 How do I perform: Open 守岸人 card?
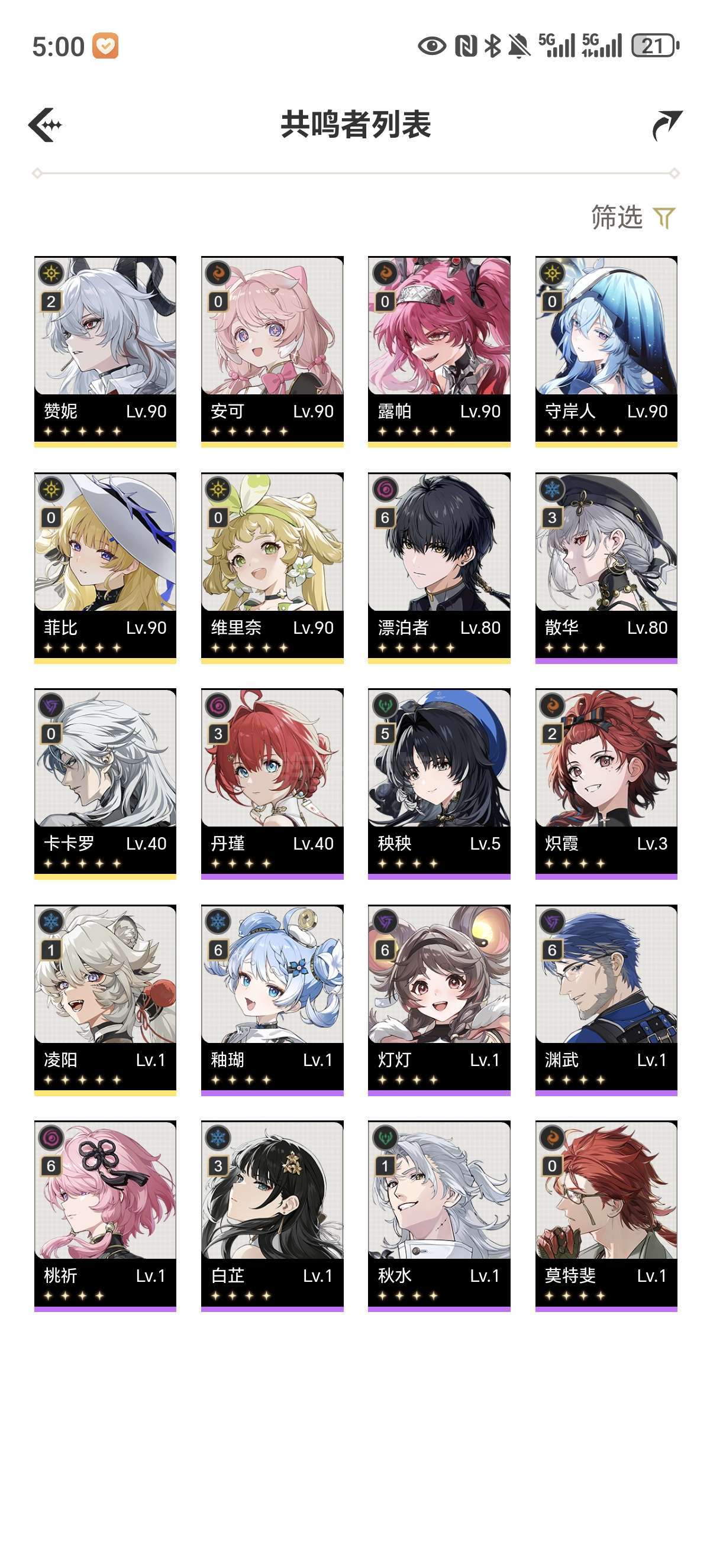606,352
